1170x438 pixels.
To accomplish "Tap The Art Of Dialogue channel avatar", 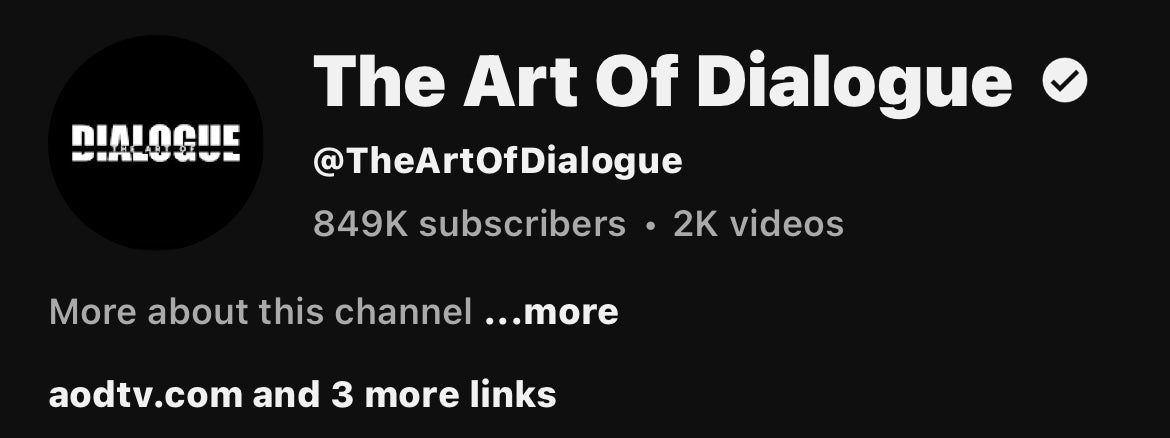I will (156, 143).
